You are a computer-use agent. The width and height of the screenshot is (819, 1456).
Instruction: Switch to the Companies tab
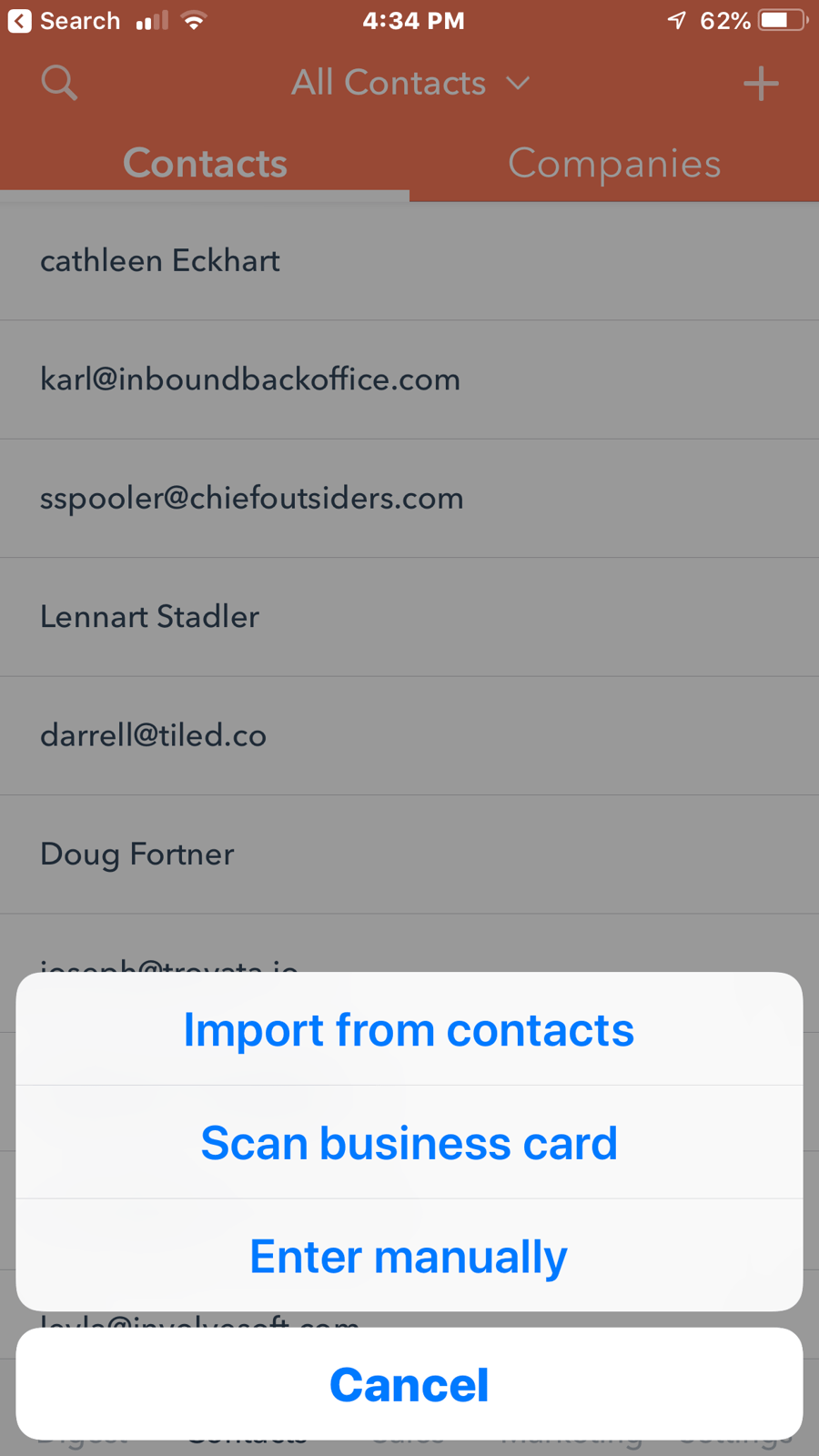615,164
